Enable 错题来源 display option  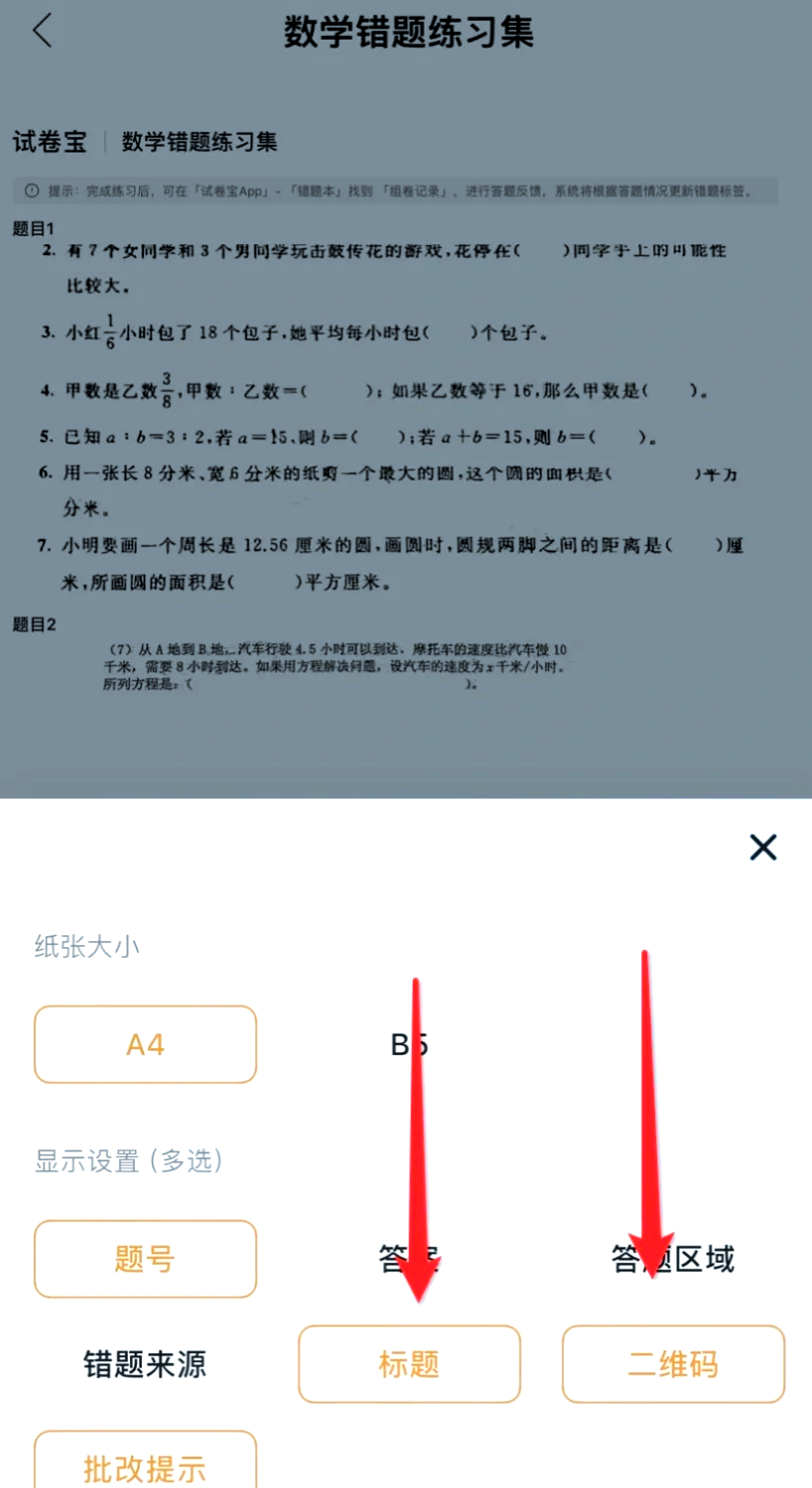tap(145, 1364)
